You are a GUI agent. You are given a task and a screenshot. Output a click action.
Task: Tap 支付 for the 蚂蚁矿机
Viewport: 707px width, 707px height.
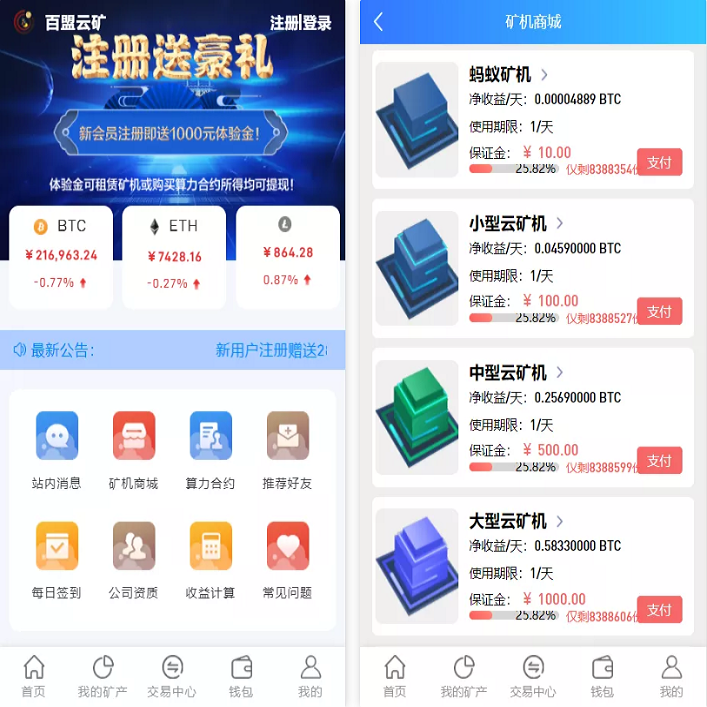(659, 162)
